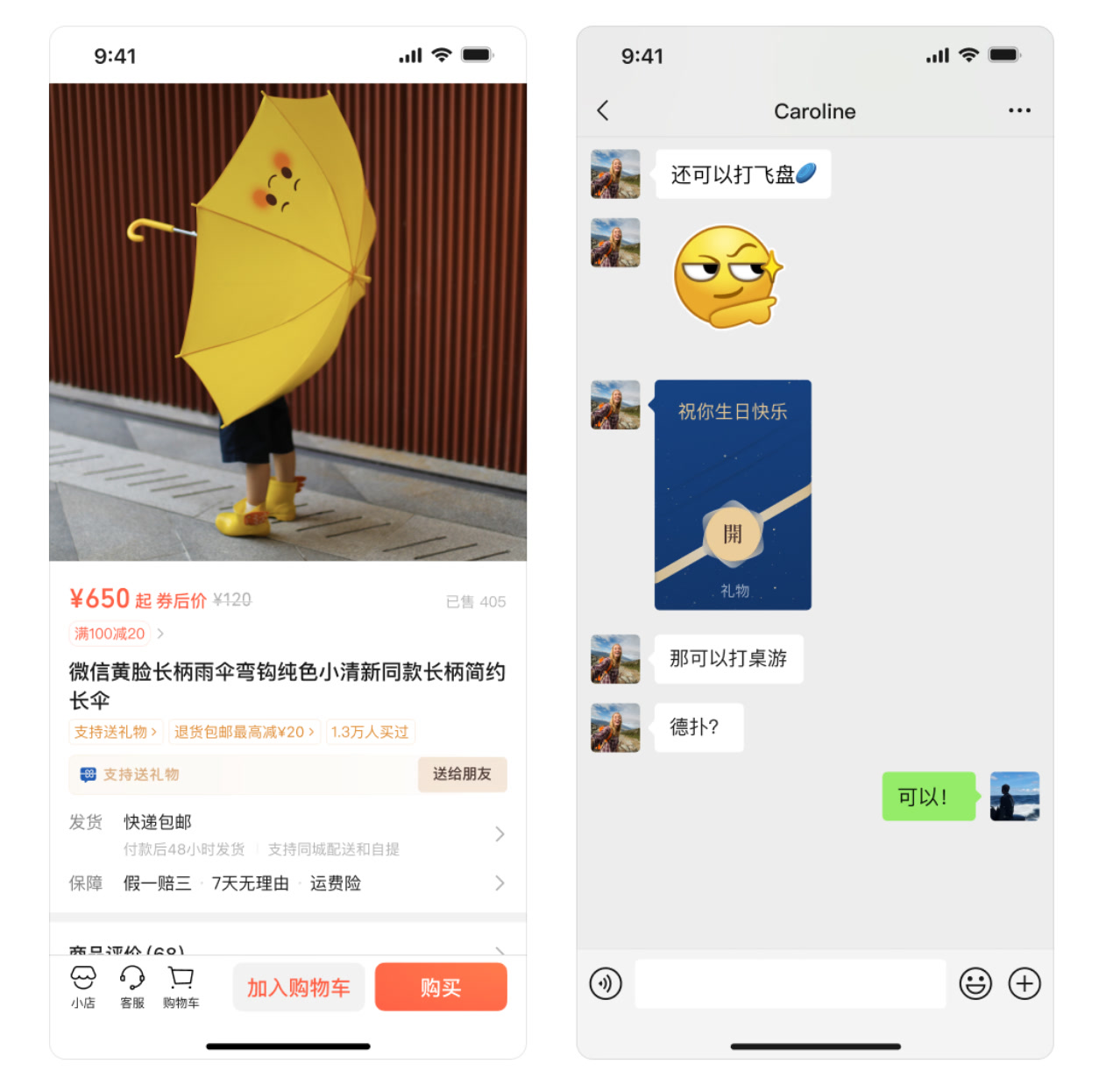This screenshot has width=1099, height=1092.
Task: Open the emoji sticker panel
Action: click(975, 983)
